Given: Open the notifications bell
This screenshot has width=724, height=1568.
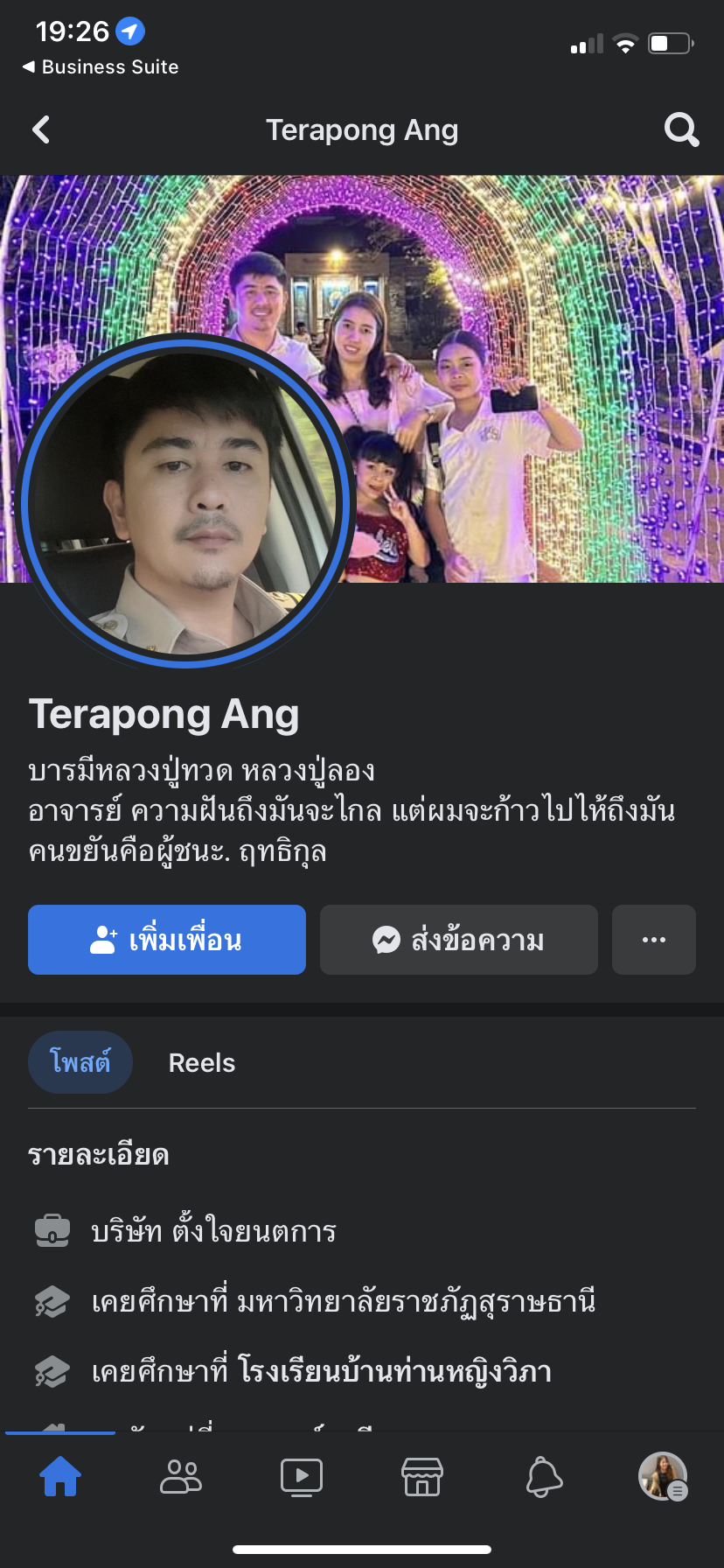Looking at the screenshot, I should tap(543, 1477).
